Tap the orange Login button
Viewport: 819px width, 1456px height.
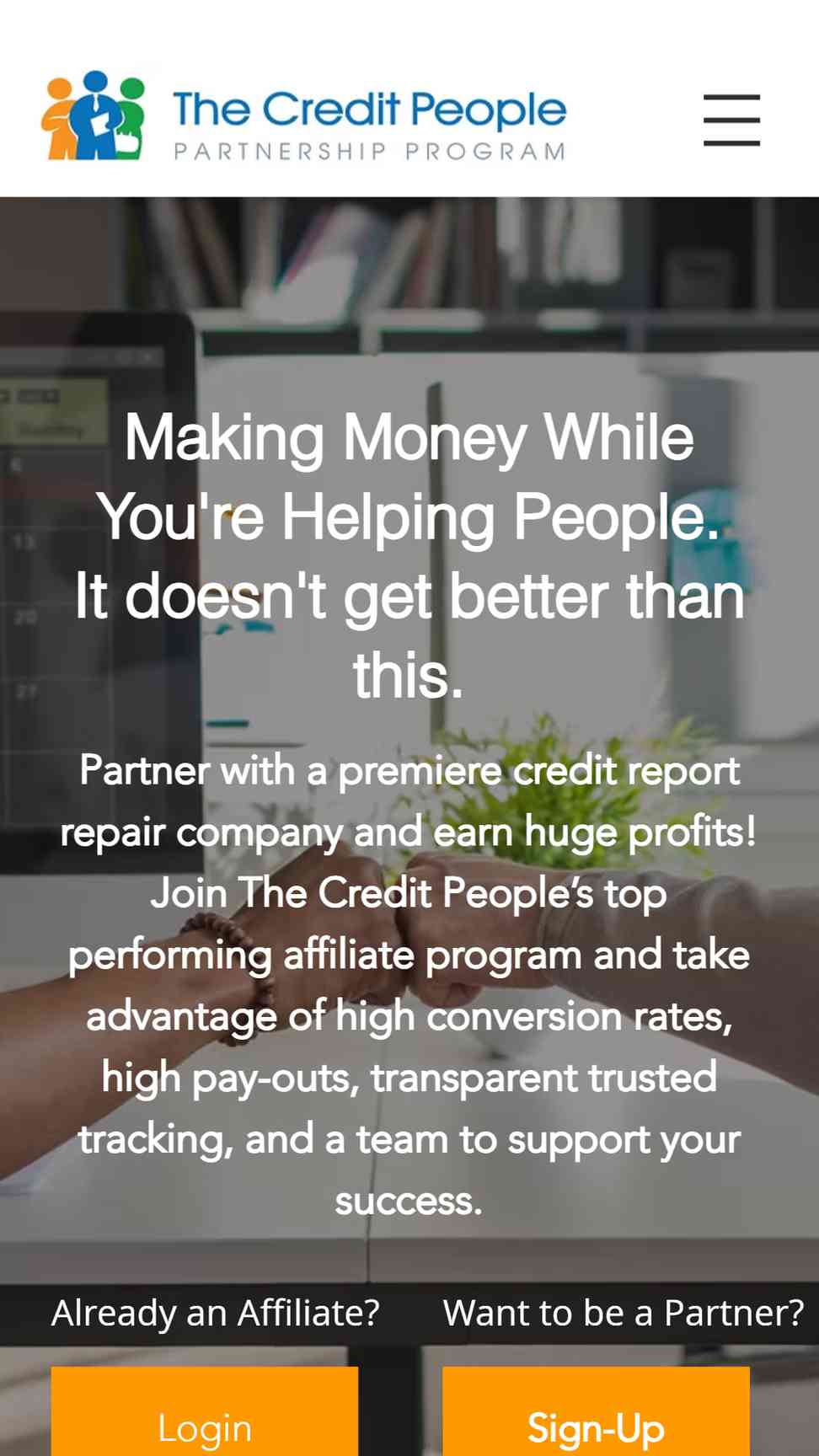(x=205, y=1411)
